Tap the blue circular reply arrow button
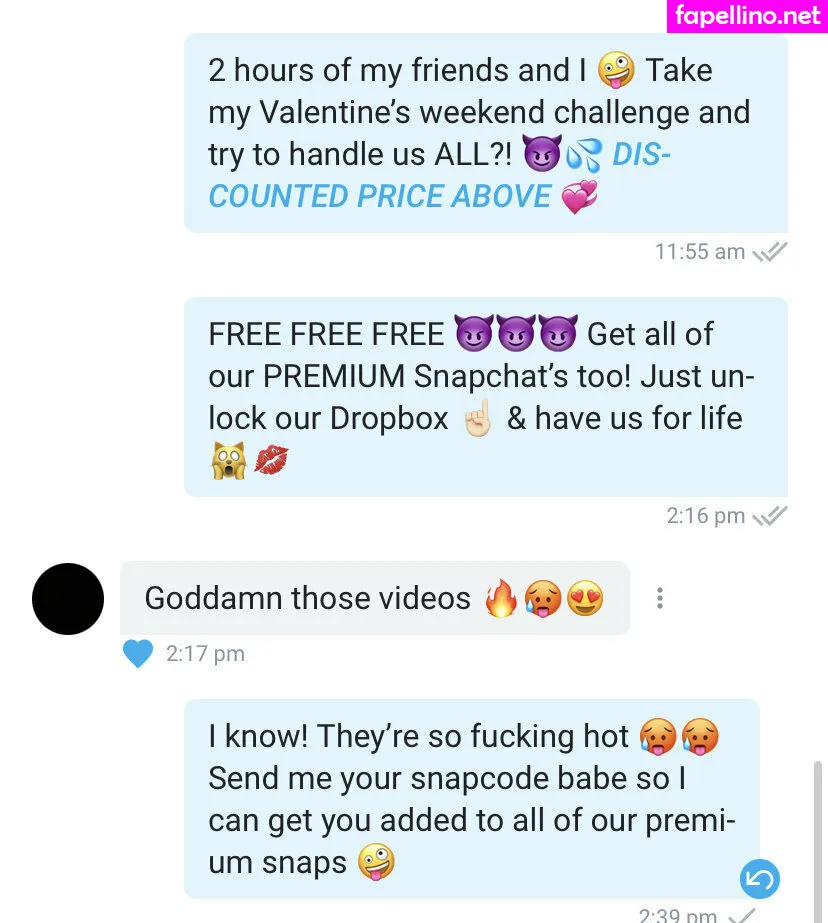The width and height of the screenshot is (828, 923). 759,879
